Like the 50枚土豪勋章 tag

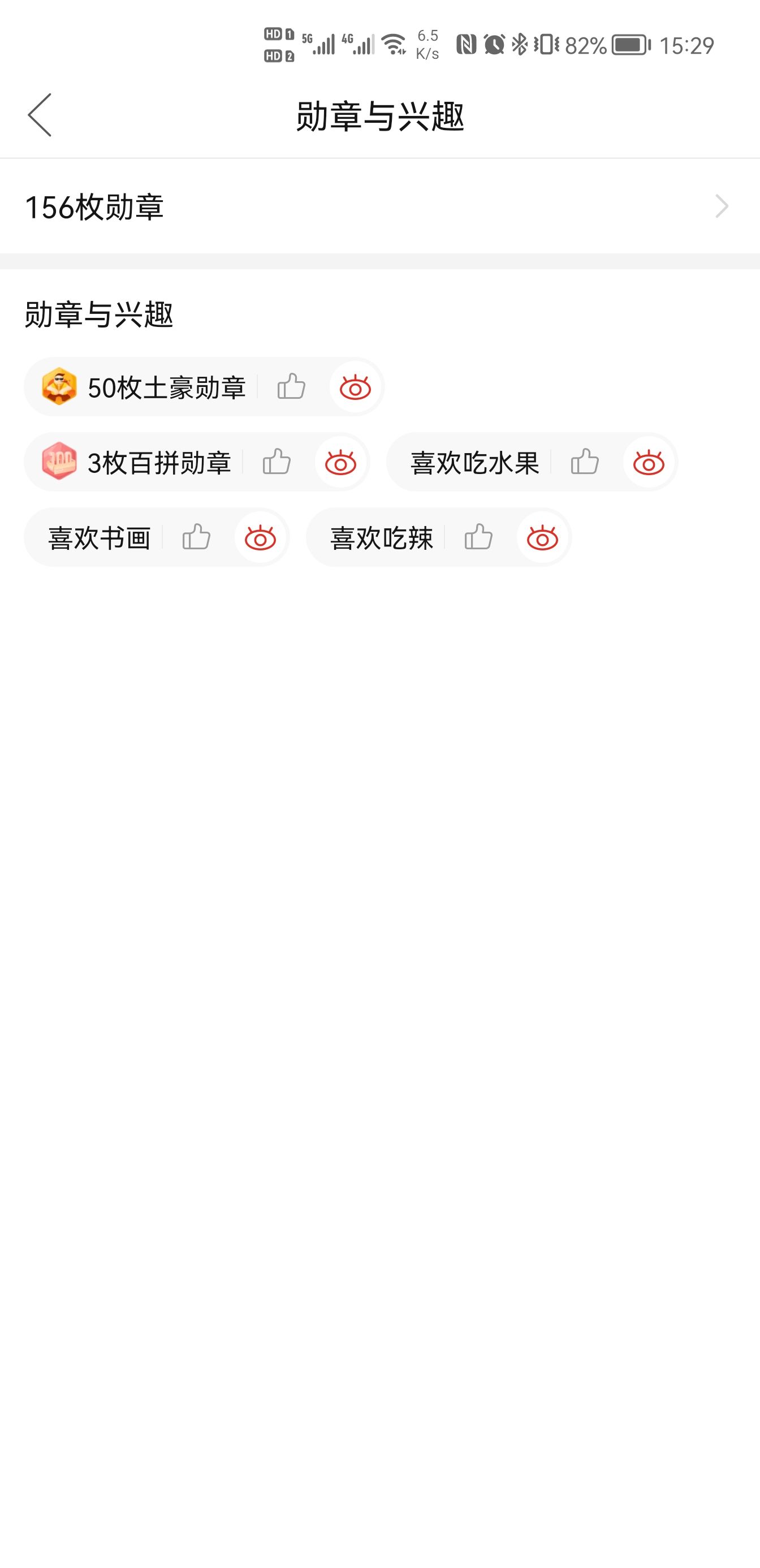point(291,386)
